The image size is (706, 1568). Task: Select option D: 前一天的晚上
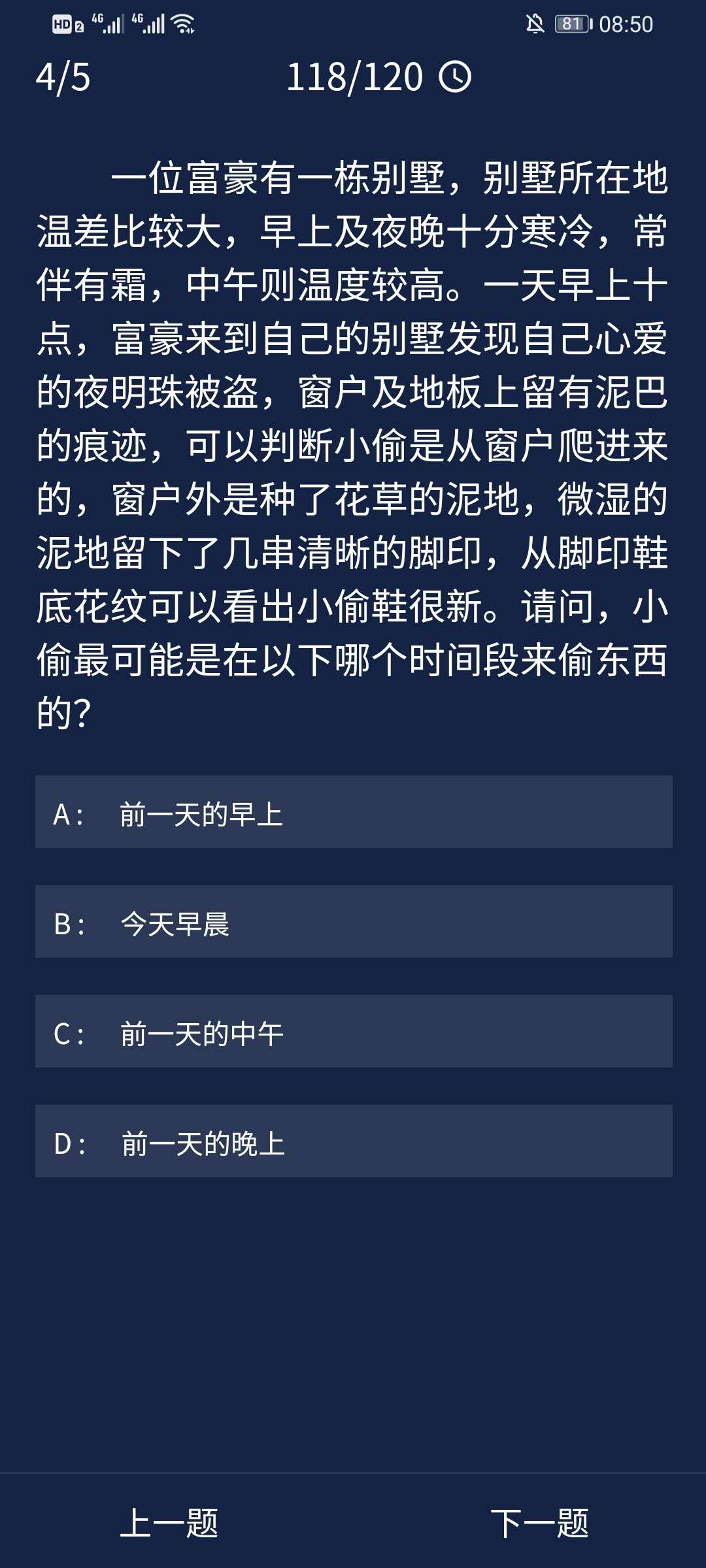point(353,1141)
